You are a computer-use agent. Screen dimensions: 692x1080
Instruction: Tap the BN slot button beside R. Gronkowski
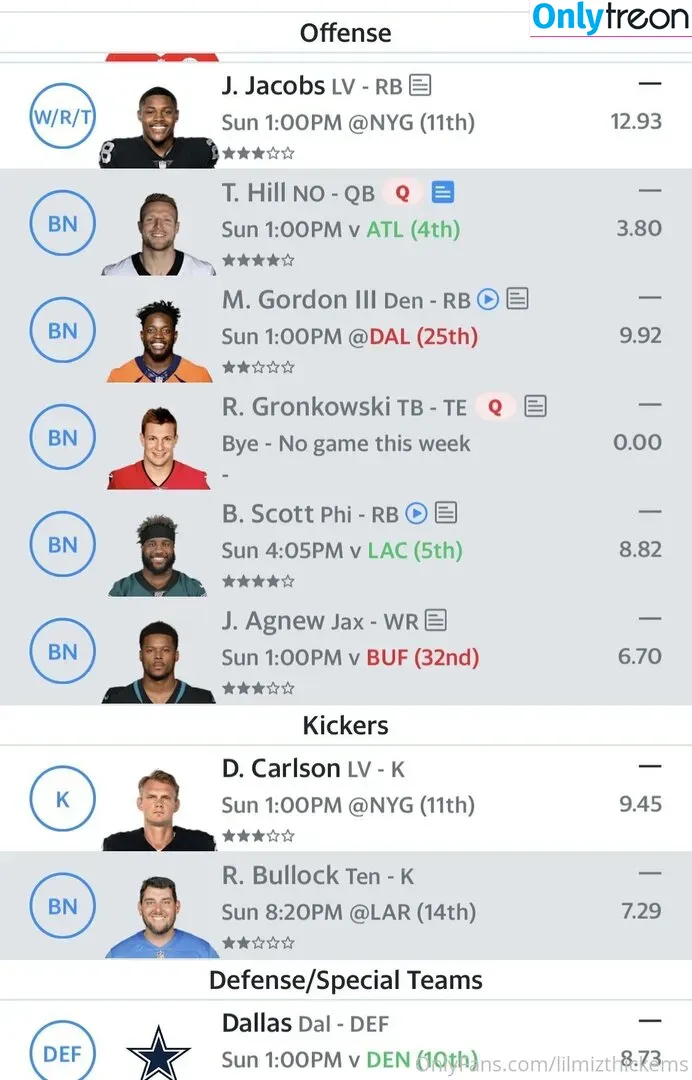[x=62, y=437]
